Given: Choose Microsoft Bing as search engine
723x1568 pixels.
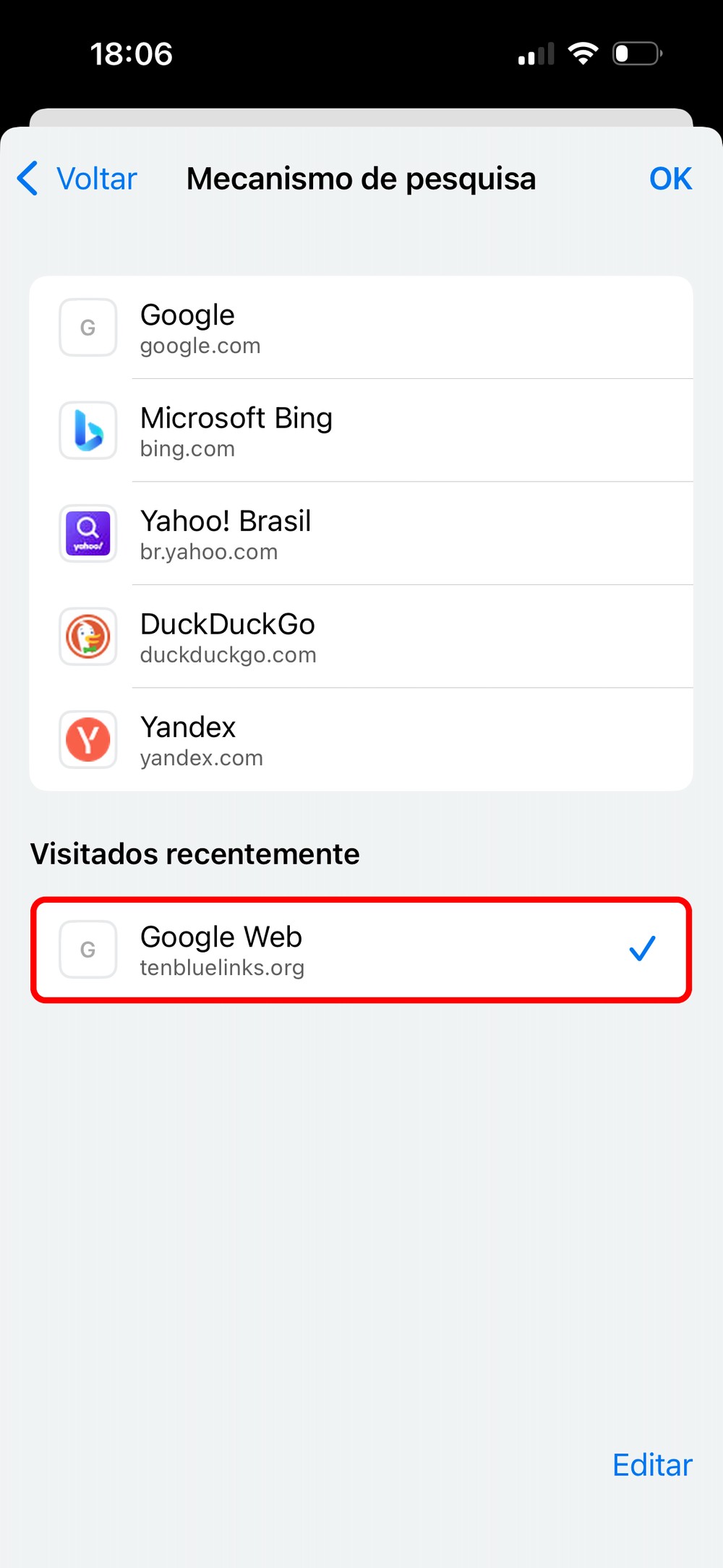Looking at the screenshot, I should [x=361, y=431].
